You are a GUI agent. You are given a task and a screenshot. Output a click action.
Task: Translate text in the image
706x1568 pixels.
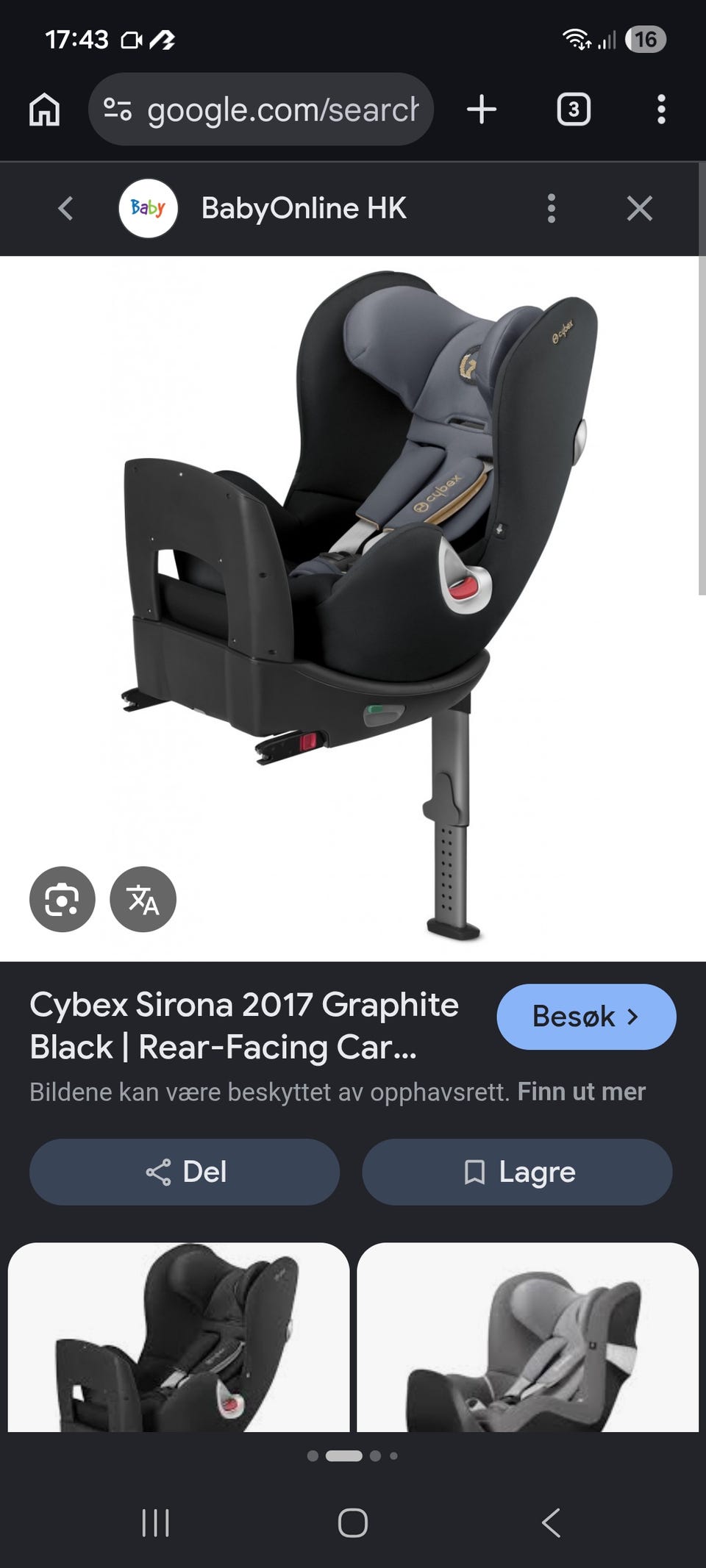[x=143, y=899]
